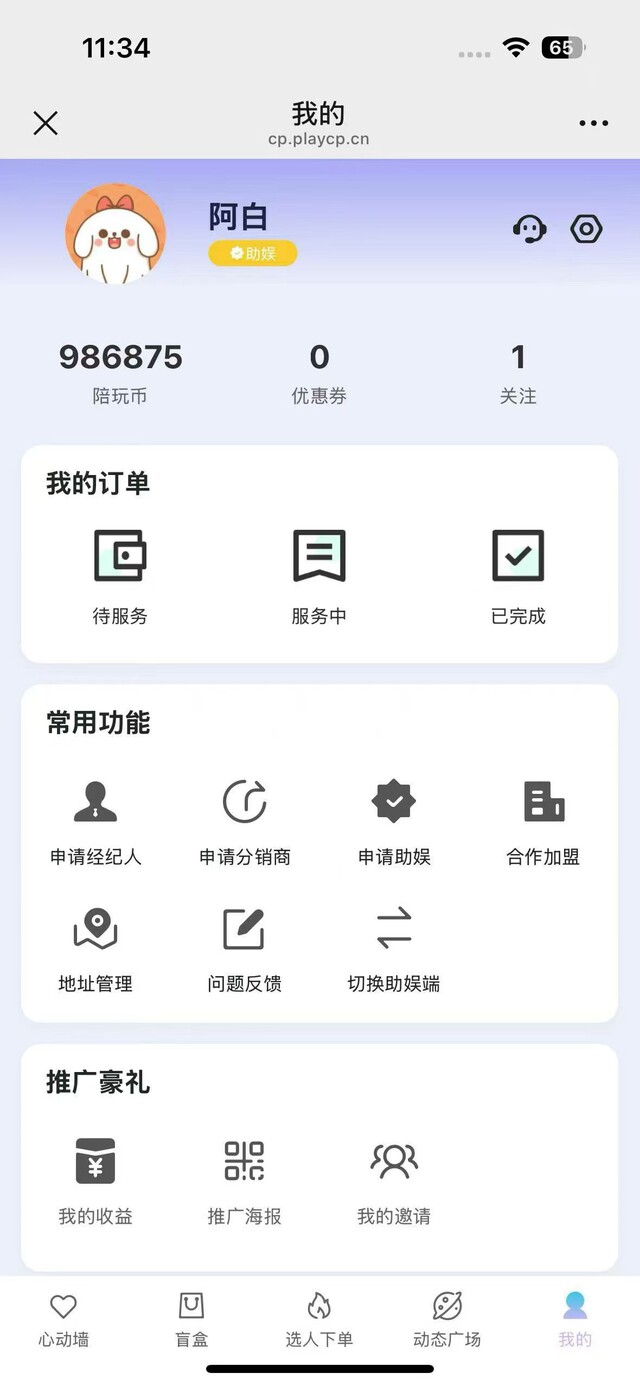Contact customer service via headset icon
640x1386 pixels.
pos(529,229)
